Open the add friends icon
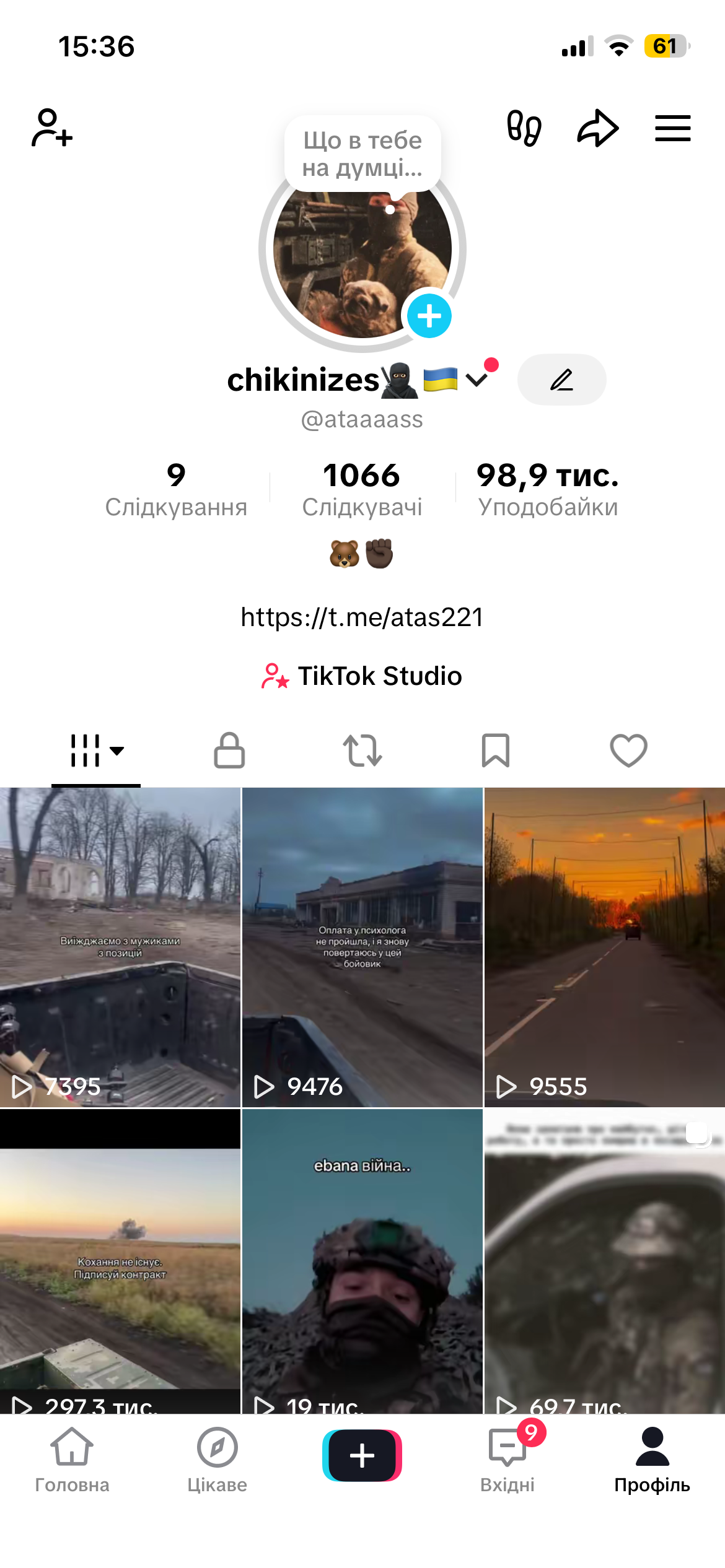Viewport: 725px width, 1568px height. pos(52,128)
